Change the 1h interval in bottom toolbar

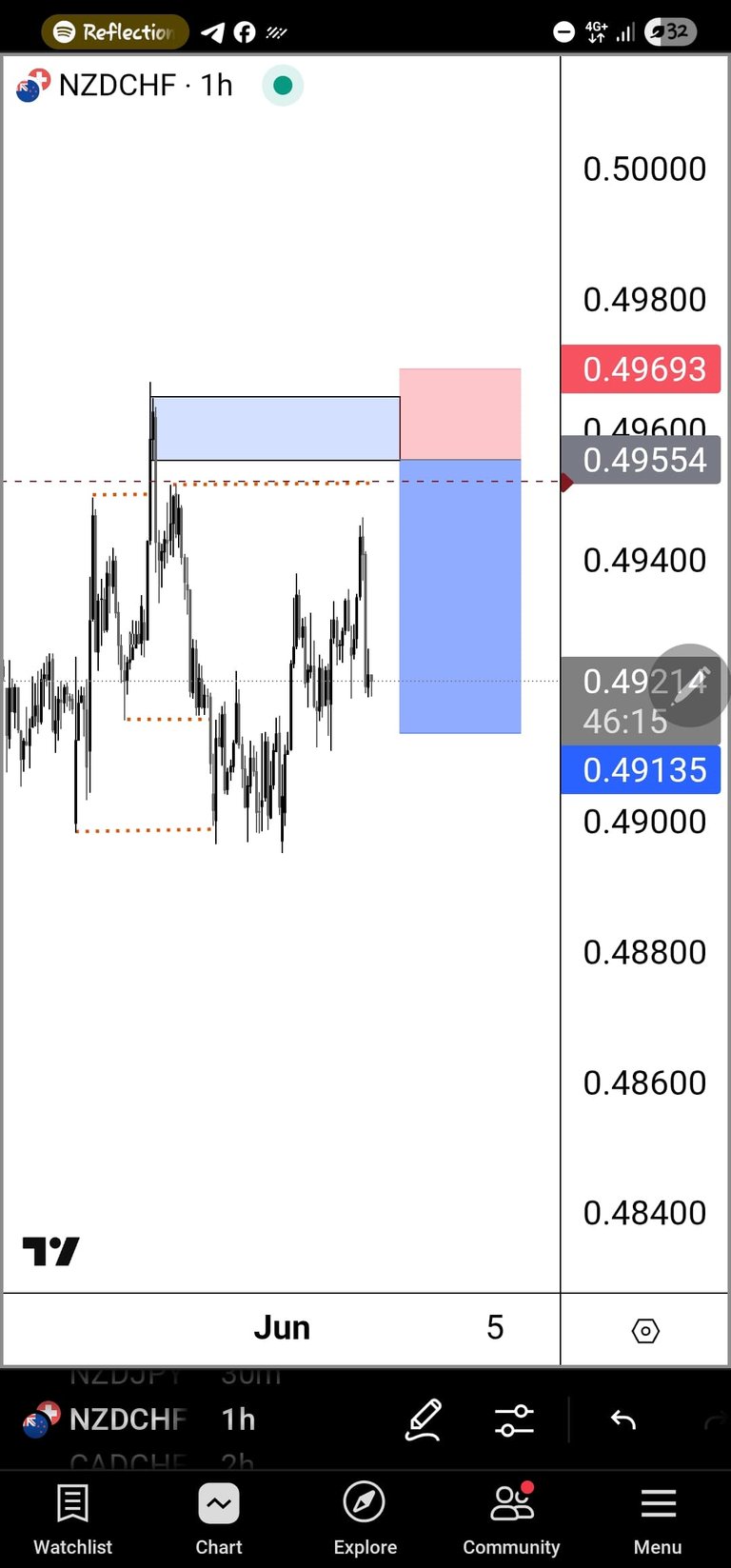[x=238, y=1419]
